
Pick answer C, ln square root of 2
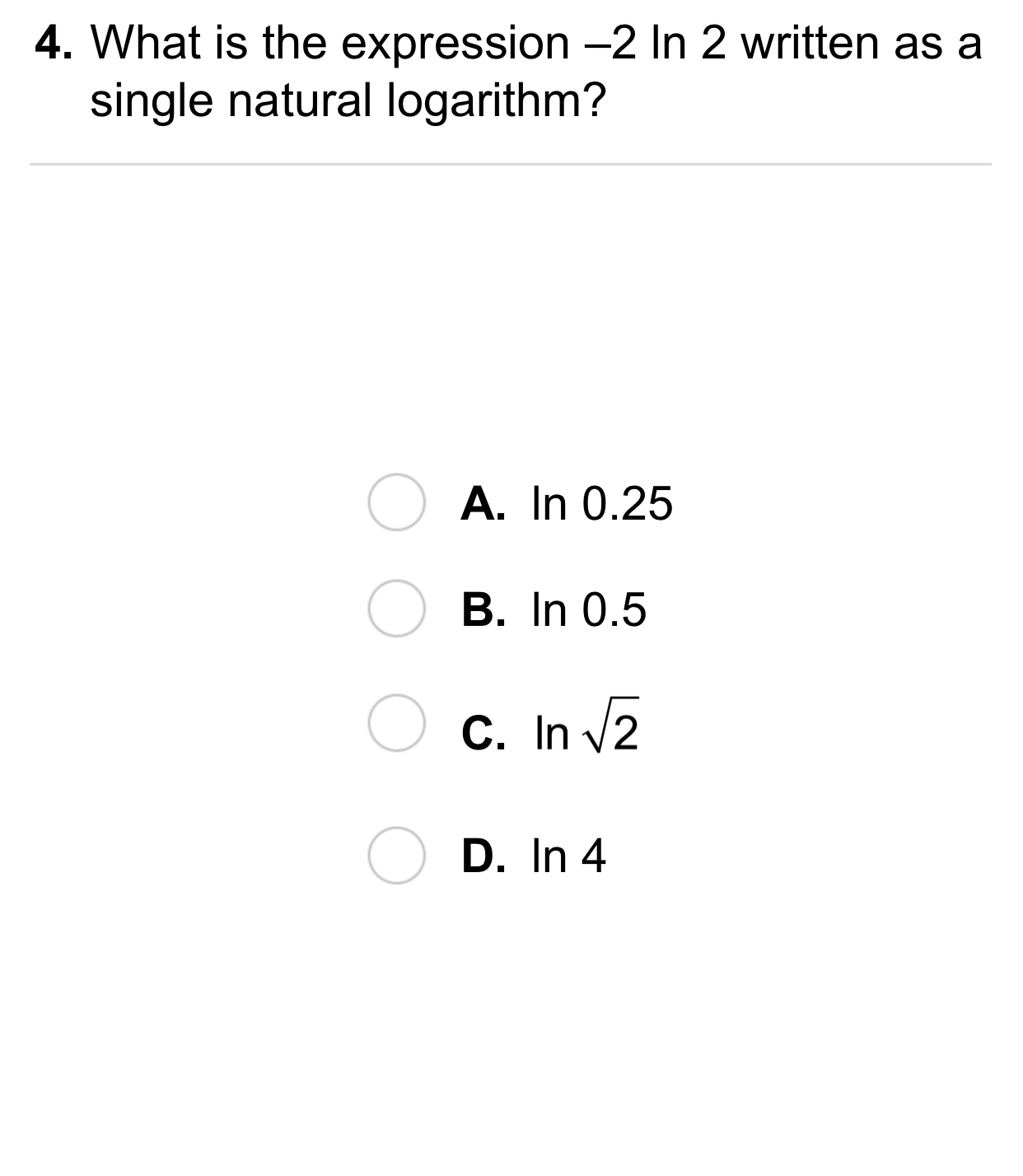[396, 723]
